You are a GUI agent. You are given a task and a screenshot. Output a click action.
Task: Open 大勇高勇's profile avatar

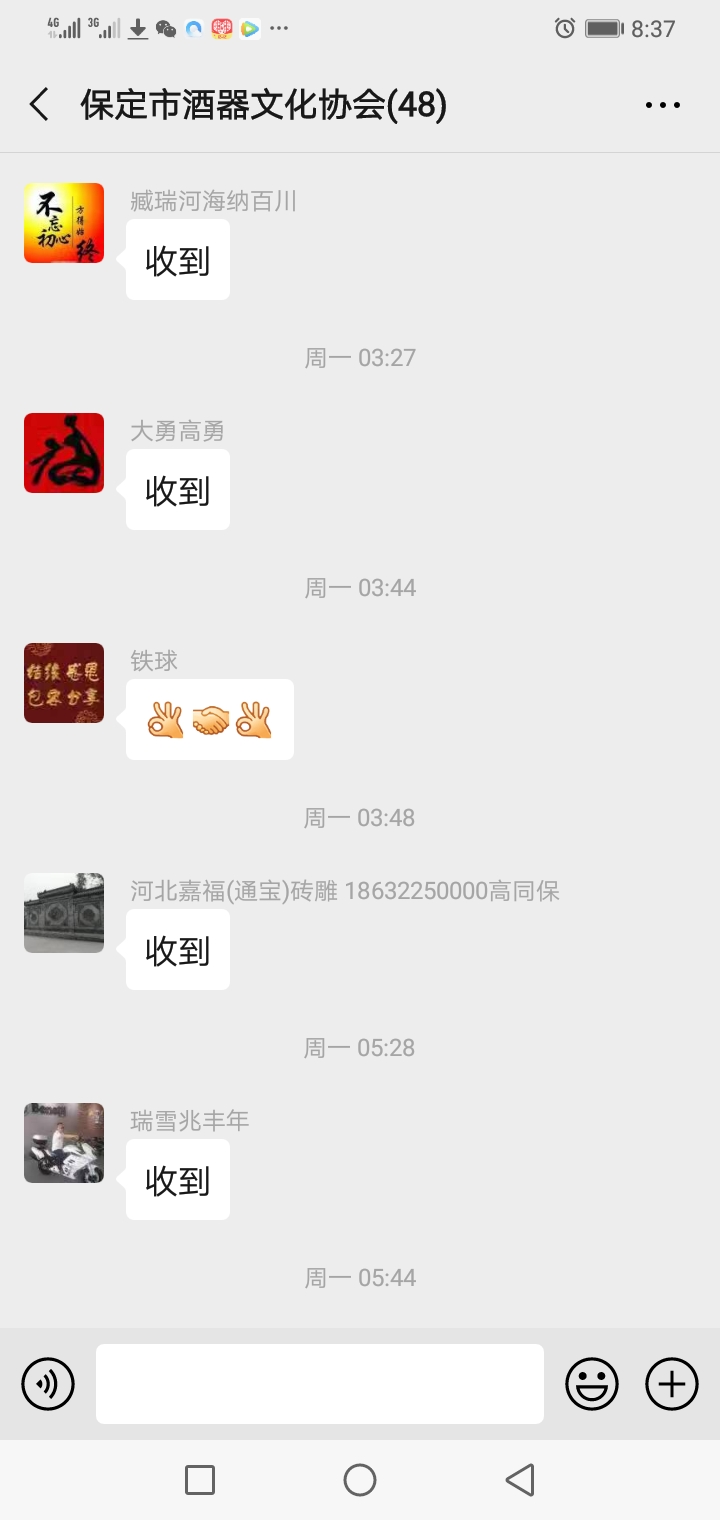pos(64,453)
